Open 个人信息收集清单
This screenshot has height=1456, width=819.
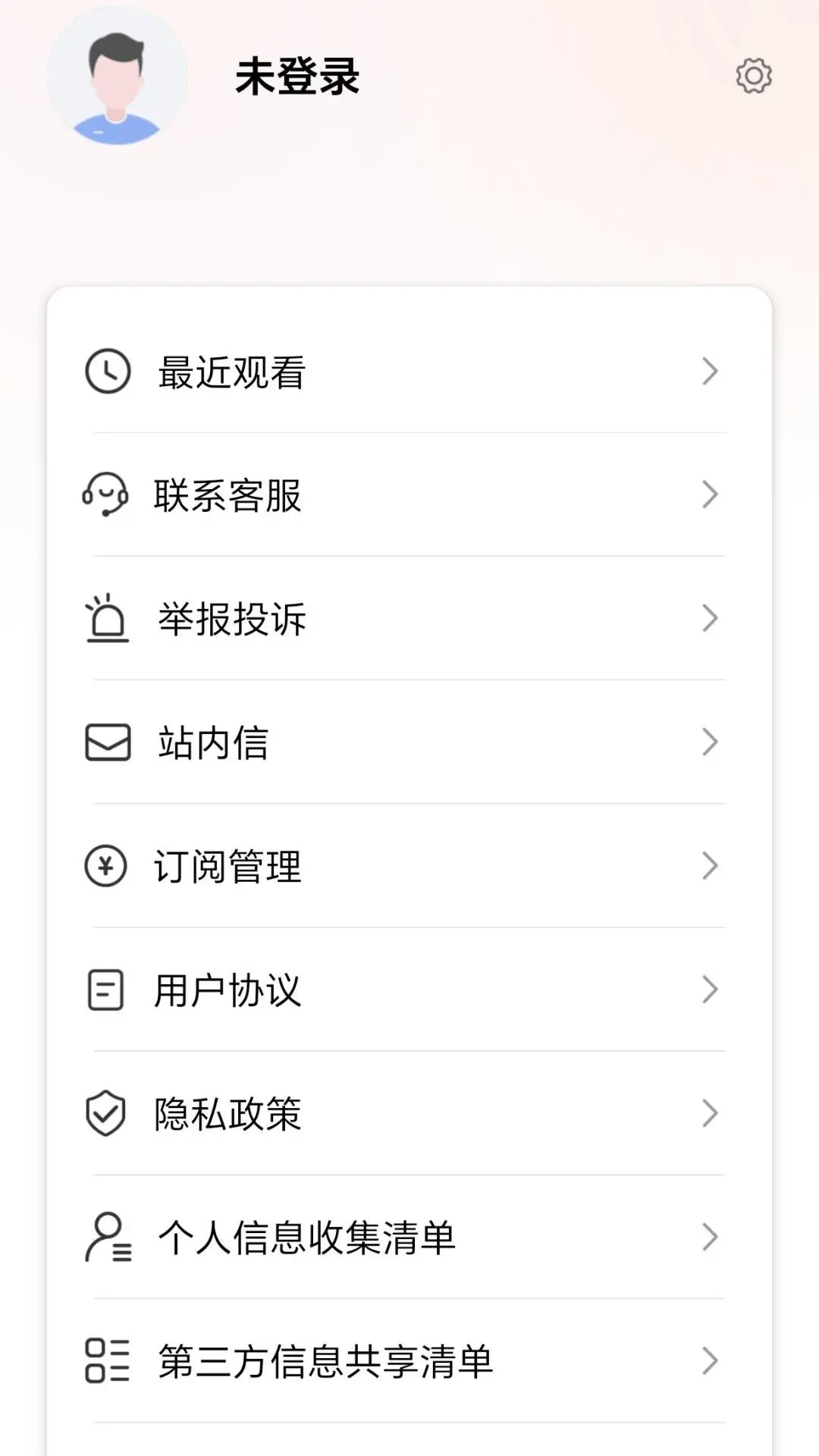click(x=409, y=1237)
